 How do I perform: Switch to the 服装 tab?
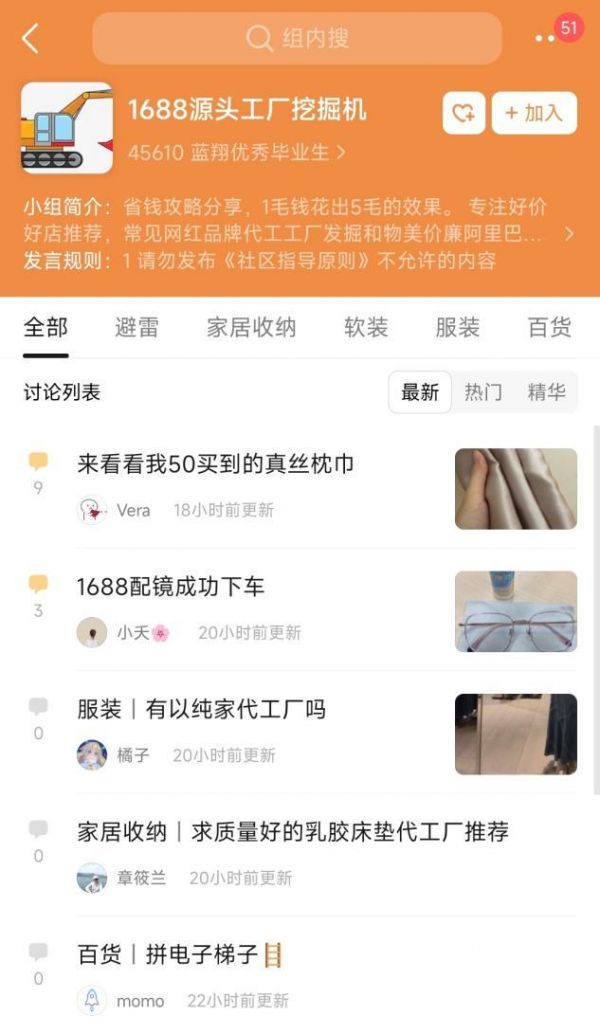tap(458, 327)
